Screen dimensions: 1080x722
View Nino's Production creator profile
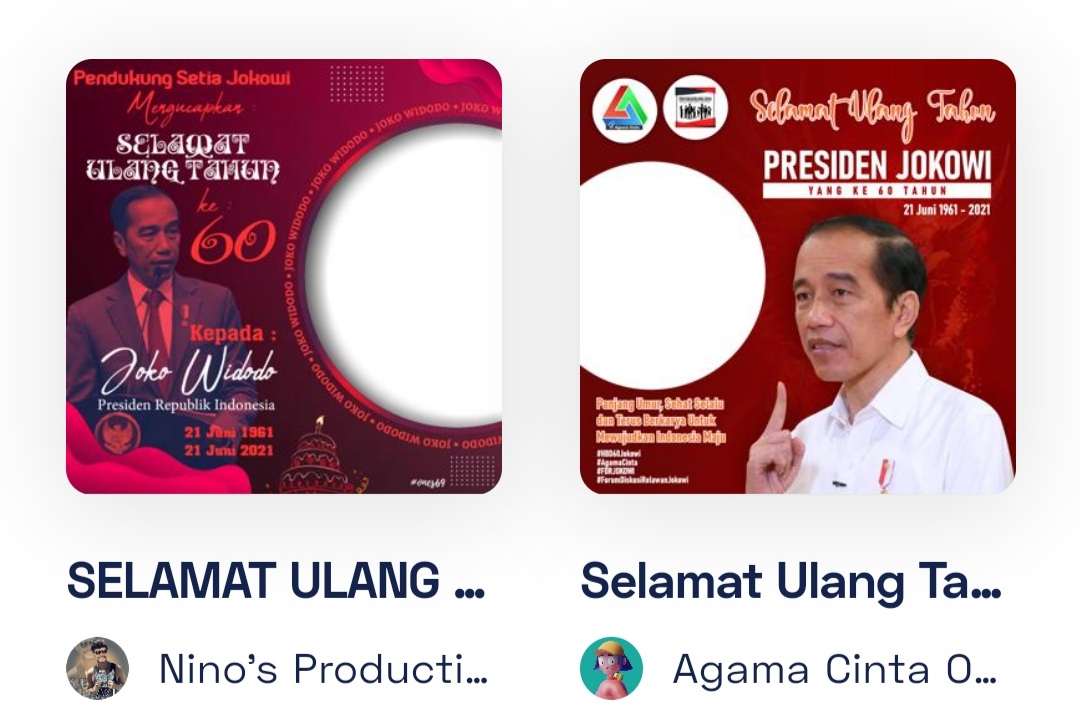[322, 669]
